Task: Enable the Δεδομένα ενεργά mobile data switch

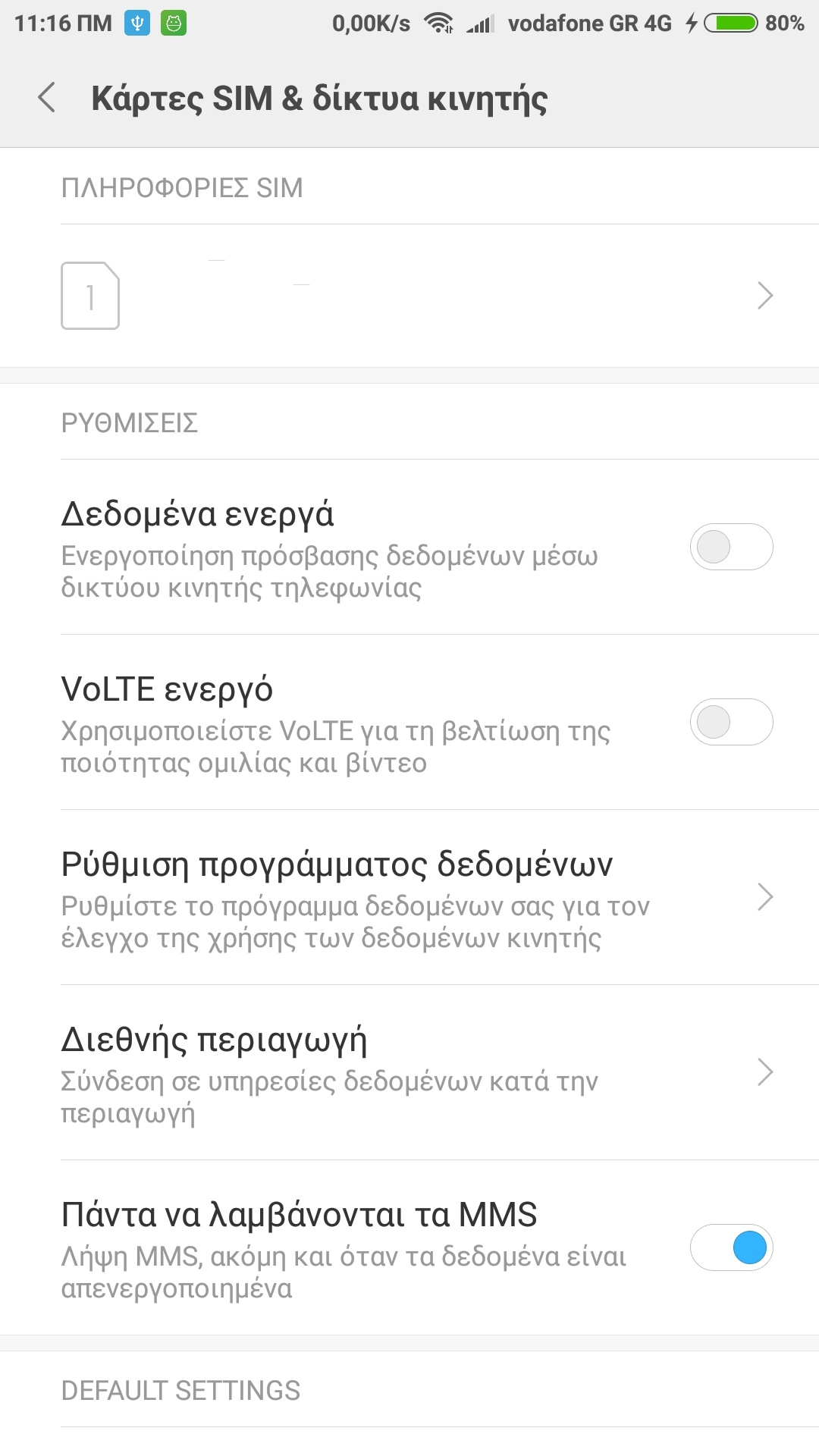Action: pos(731,547)
